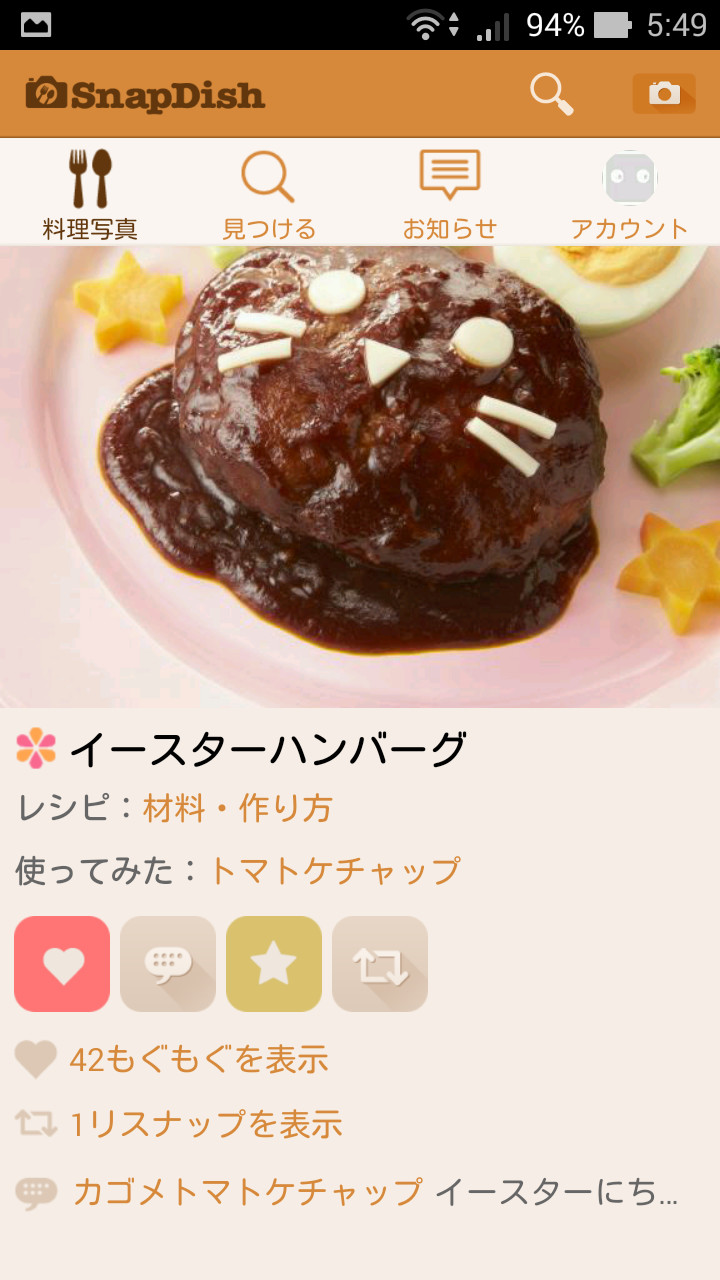Resnap the dish using the repost button
Image resolution: width=720 pixels, height=1280 pixels.
[379, 963]
